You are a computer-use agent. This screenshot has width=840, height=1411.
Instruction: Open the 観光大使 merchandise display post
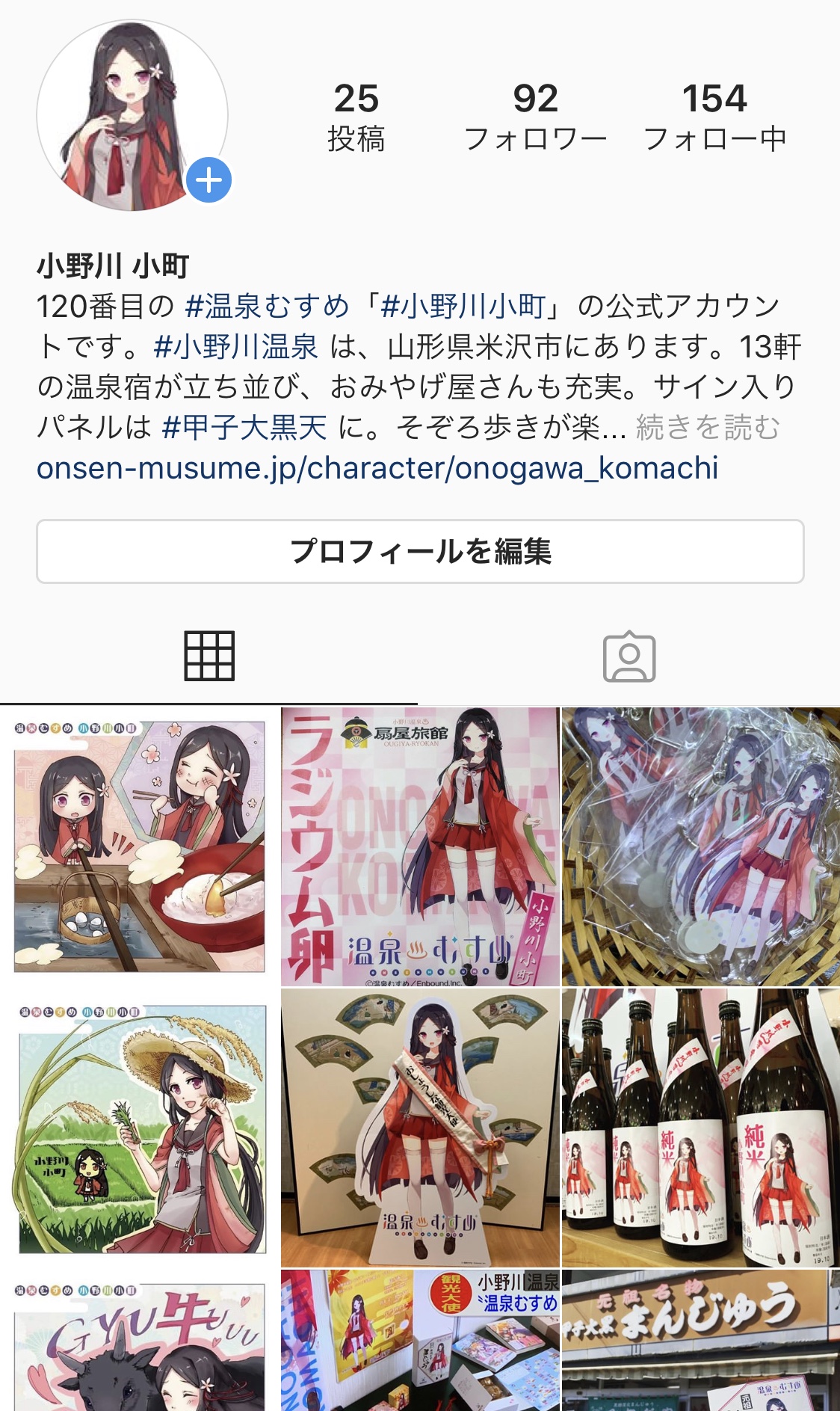tap(420, 1340)
